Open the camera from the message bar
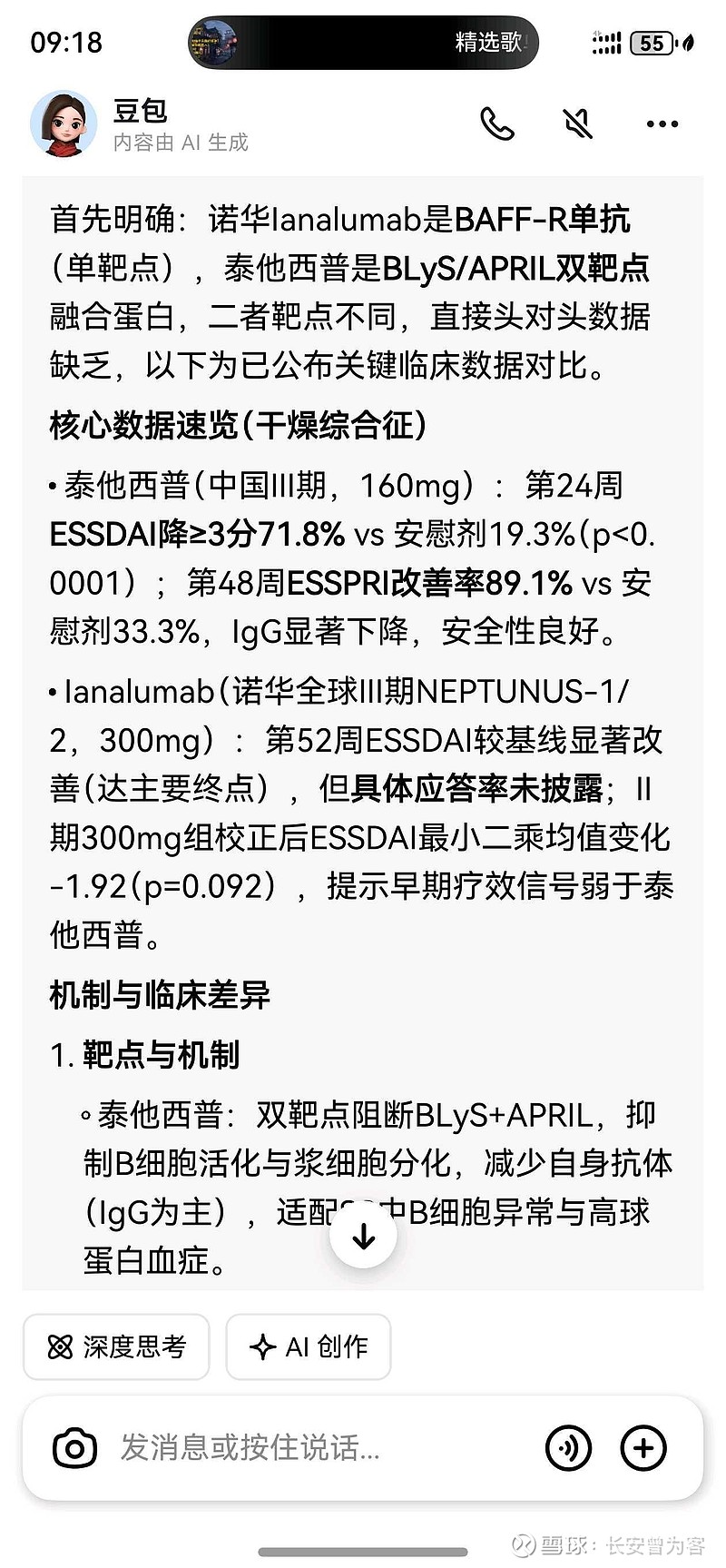726x1568 pixels. (x=77, y=1448)
